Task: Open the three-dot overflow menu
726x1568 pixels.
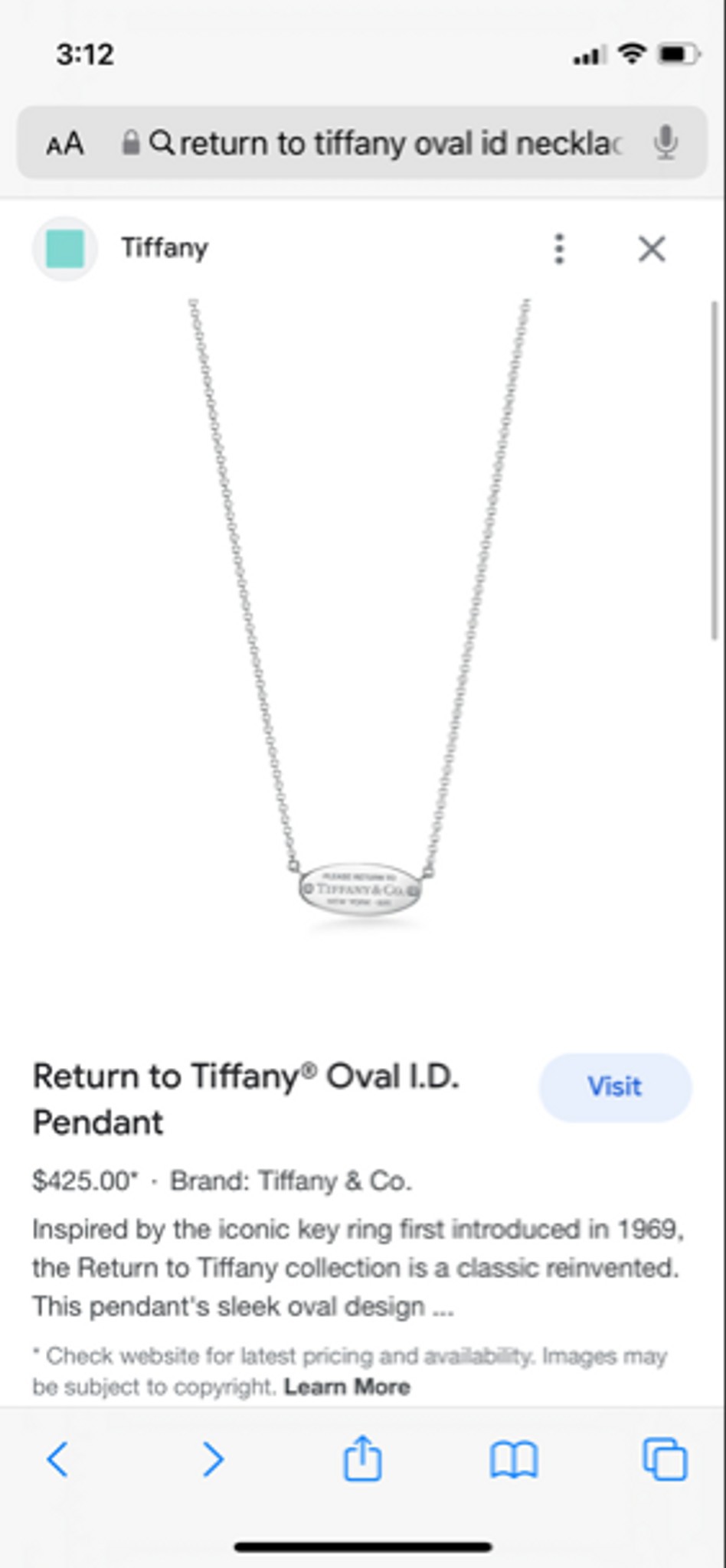Action: [559, 249]
